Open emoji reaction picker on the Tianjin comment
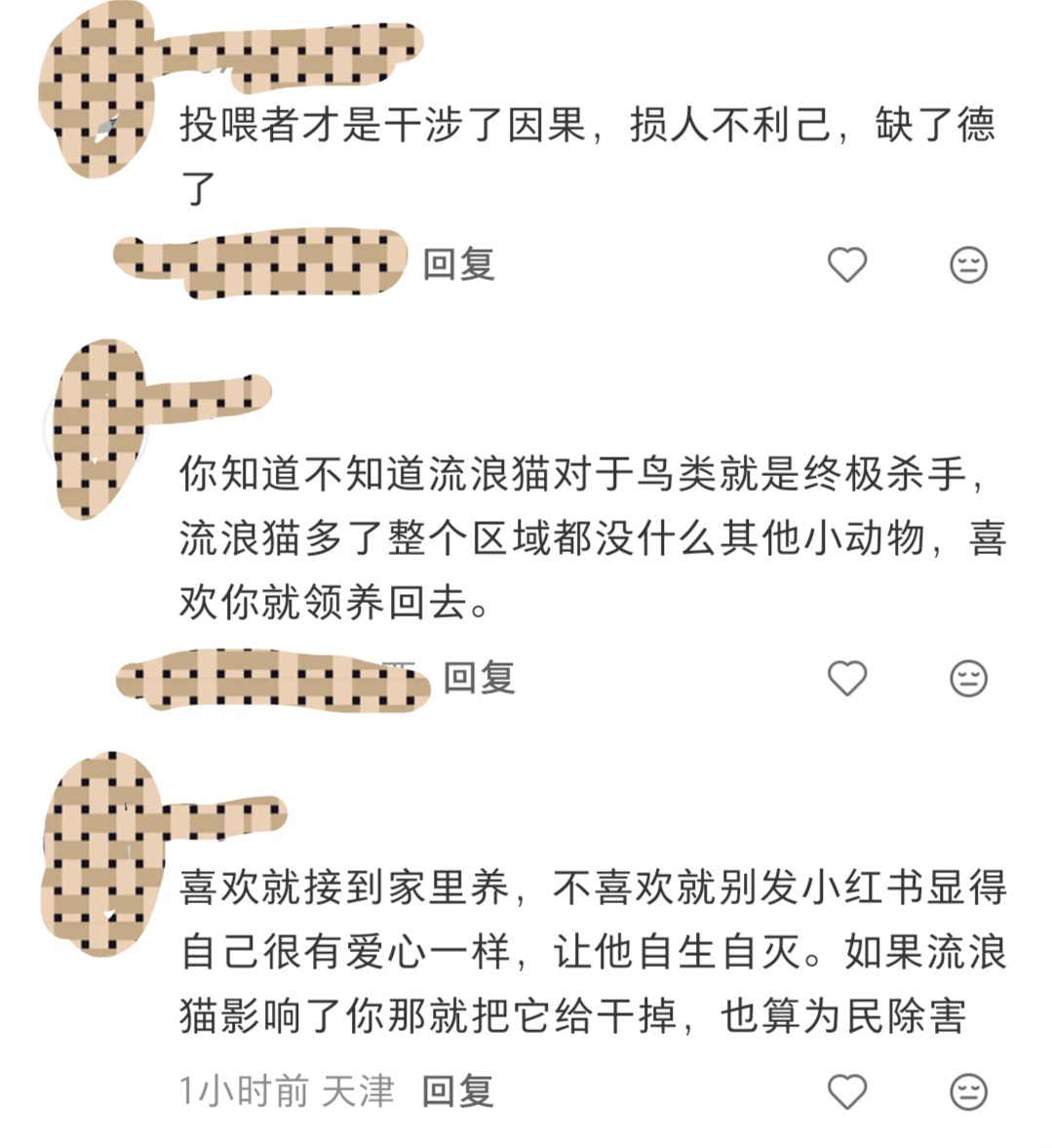Viewport: 1052px width, 1148px height. click(967, 1089)
